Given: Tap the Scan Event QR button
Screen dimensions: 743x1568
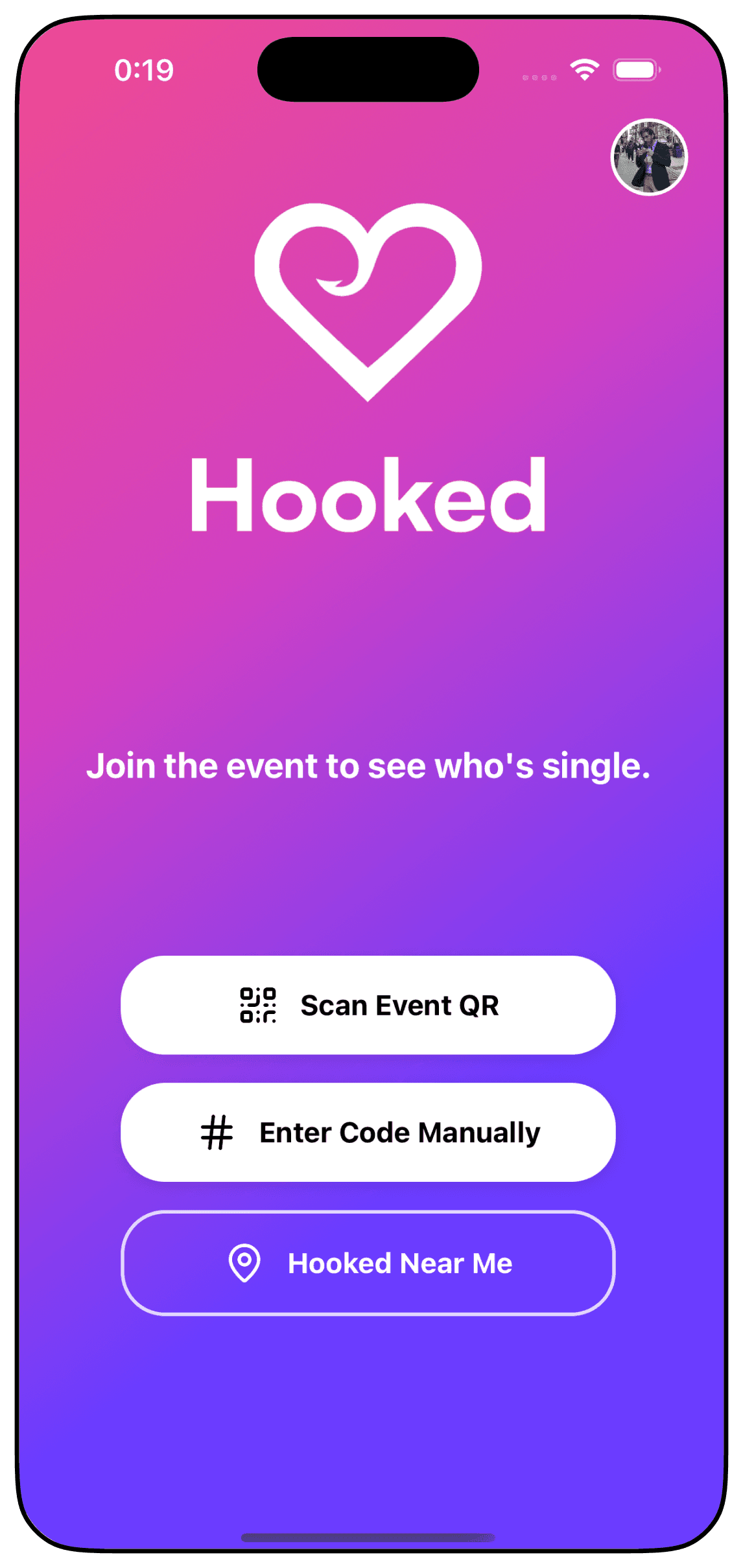Looking at the screenshot, I should [x=368, y=1005].
